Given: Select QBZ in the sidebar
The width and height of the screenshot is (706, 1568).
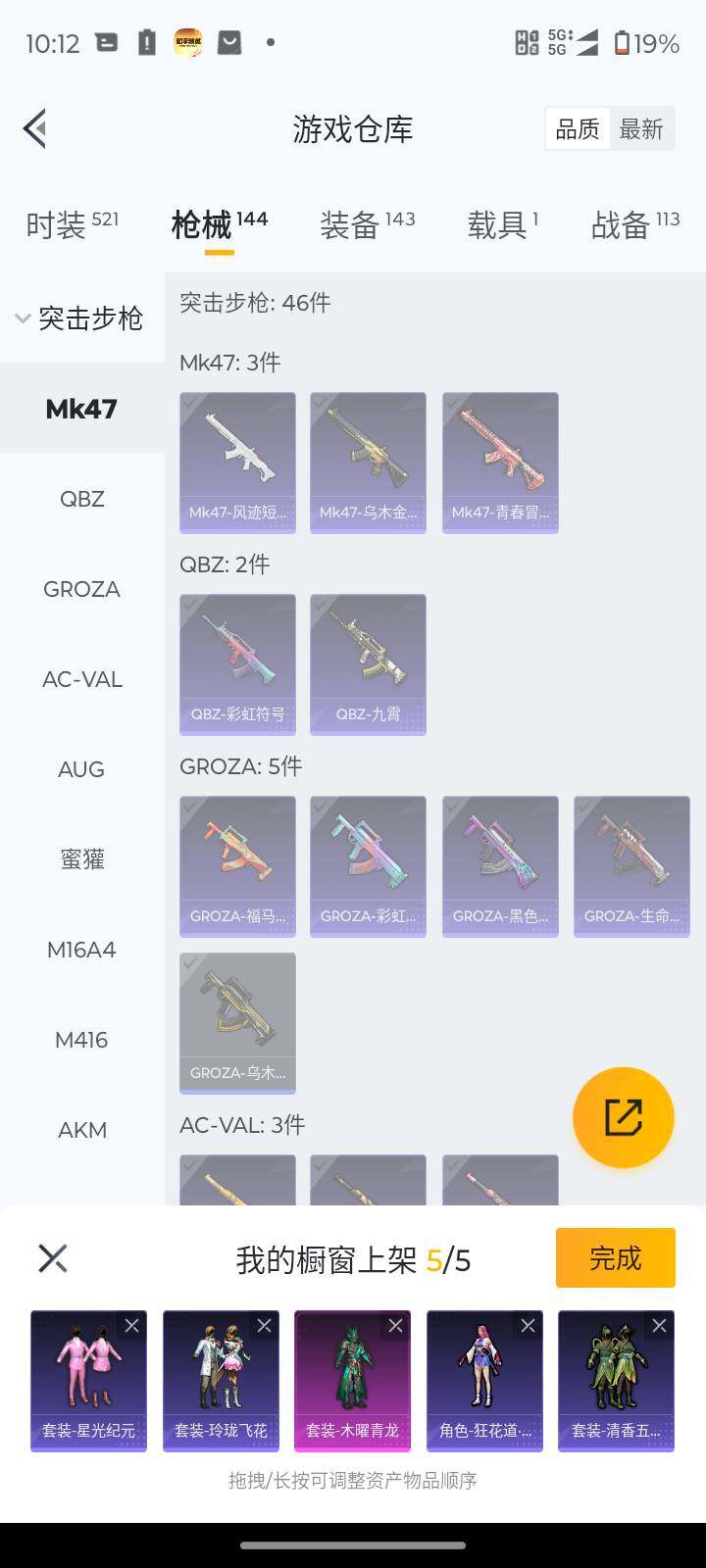Looking at the screenshot, I should point(81,499).
